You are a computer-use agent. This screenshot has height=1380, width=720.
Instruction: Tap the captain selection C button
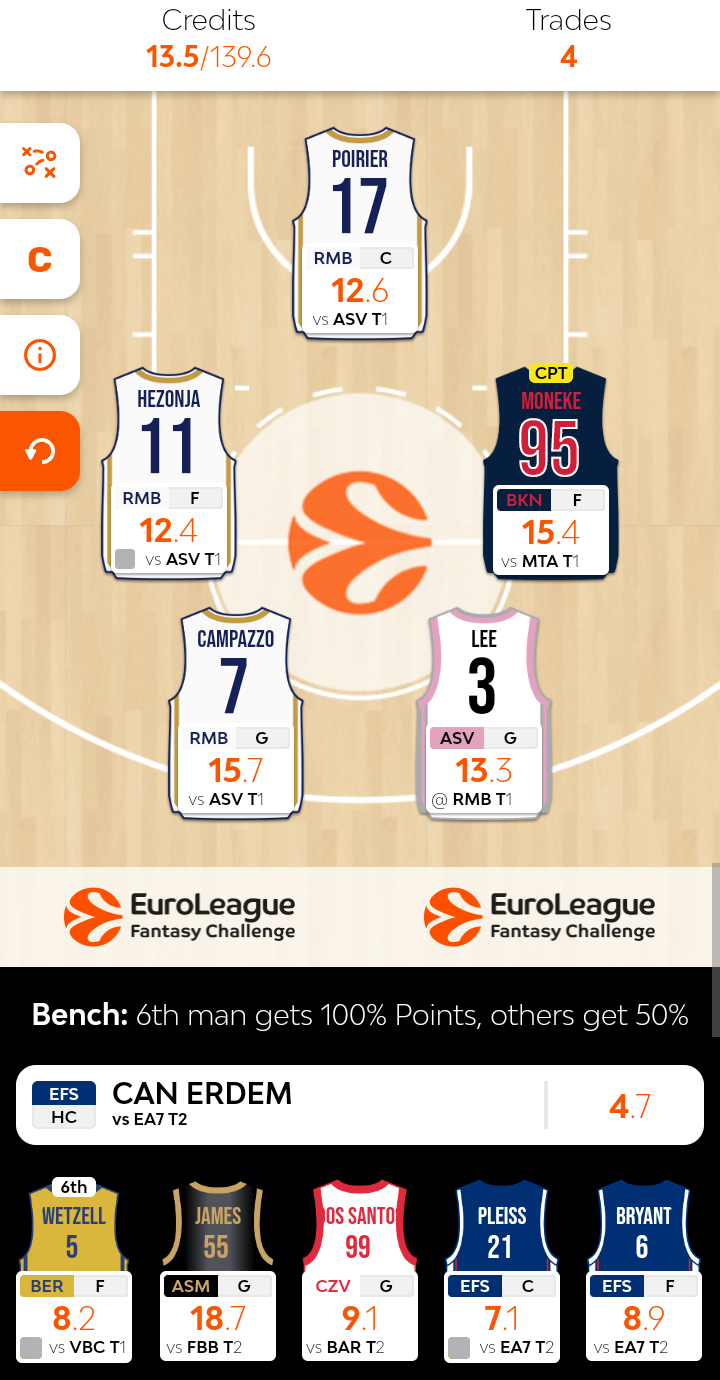point(39,259)
